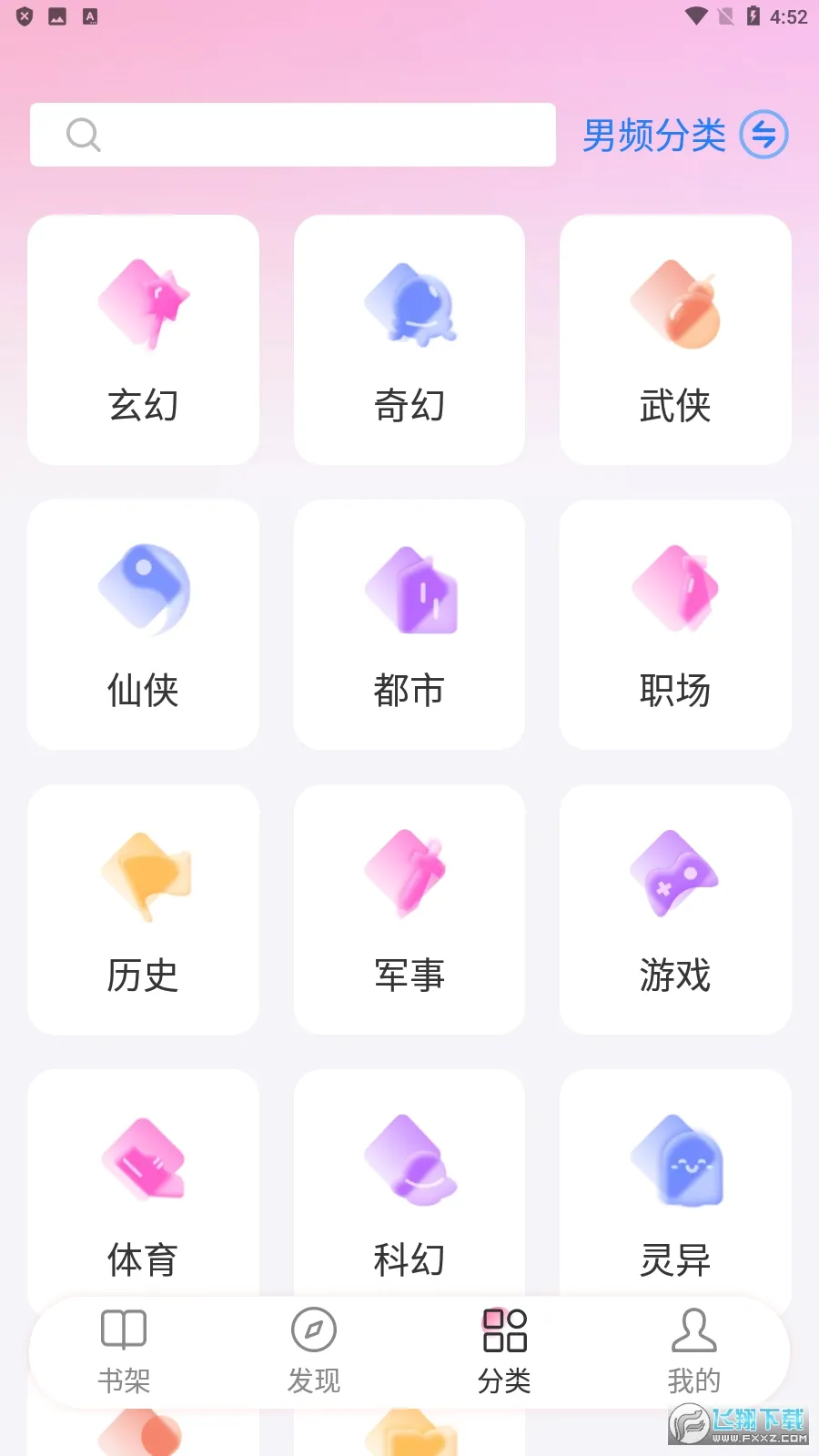Browse the 军事 category
Image resolution: width=819 pixels, height=1456 pixels.
[x=409, y=909]
